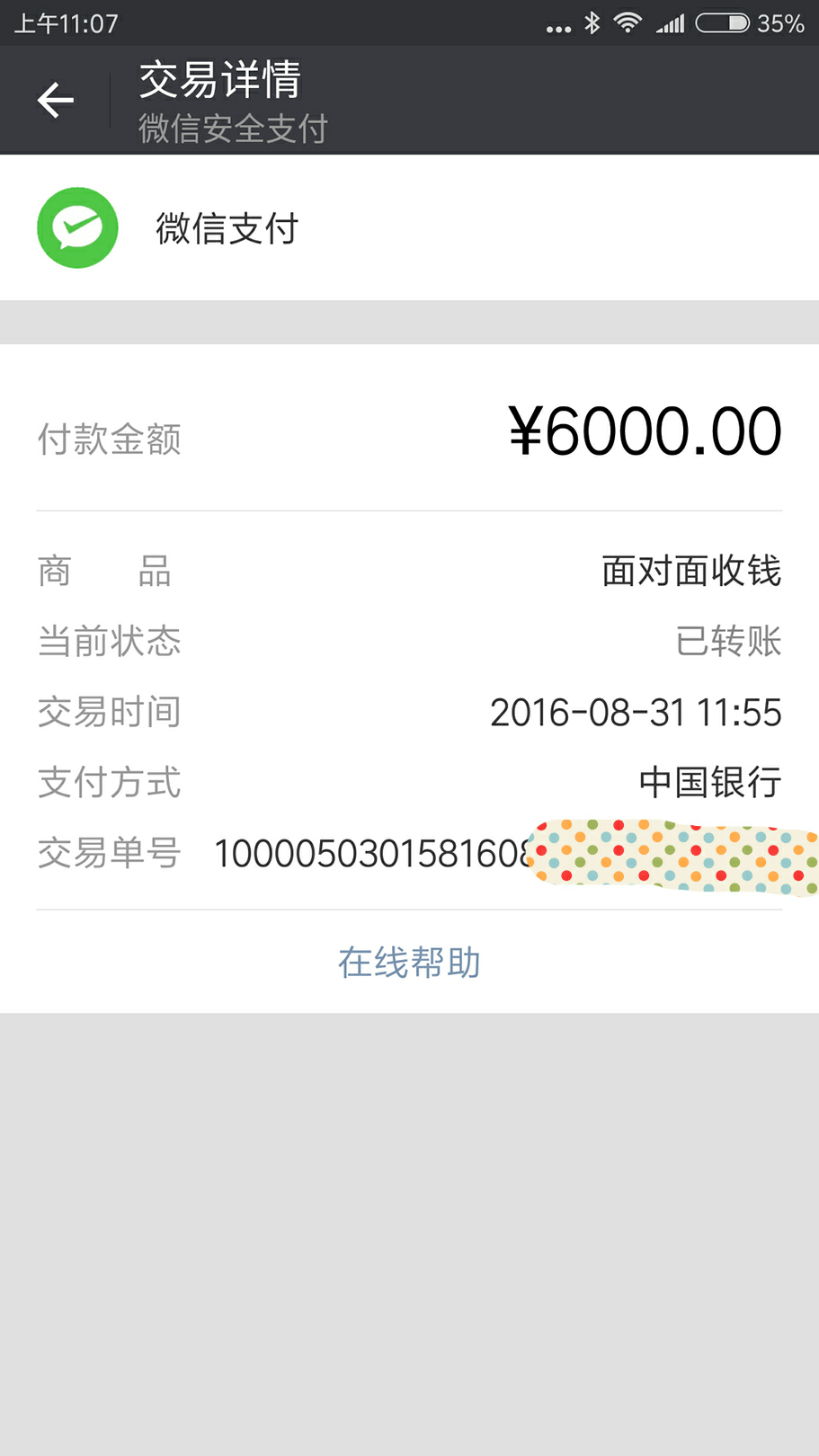Open 在线帮助 for online support
819x1456 pixels.
coord(409,961)
